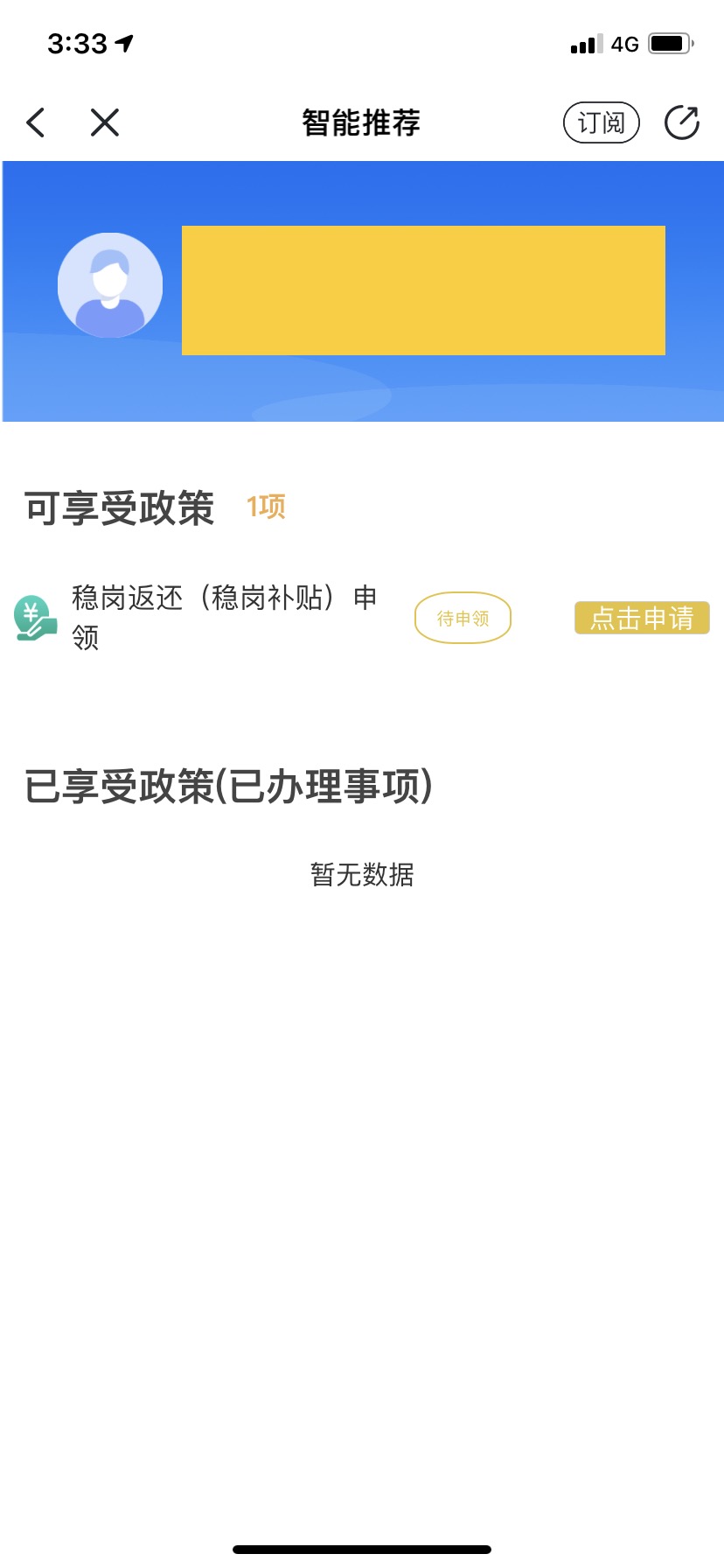Open the share icon in the header

682,122
